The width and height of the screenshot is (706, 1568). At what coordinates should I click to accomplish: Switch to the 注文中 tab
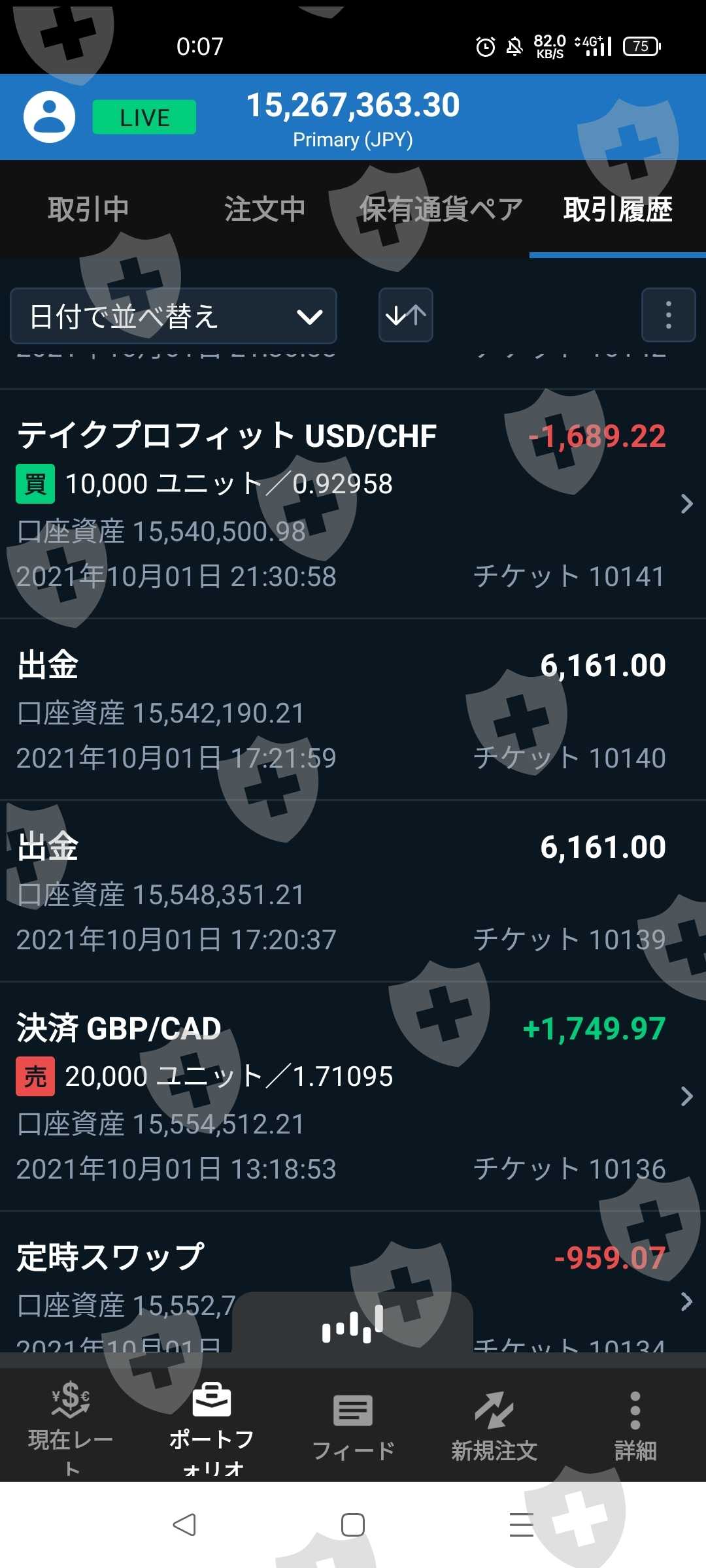click(x=265, y=209)
